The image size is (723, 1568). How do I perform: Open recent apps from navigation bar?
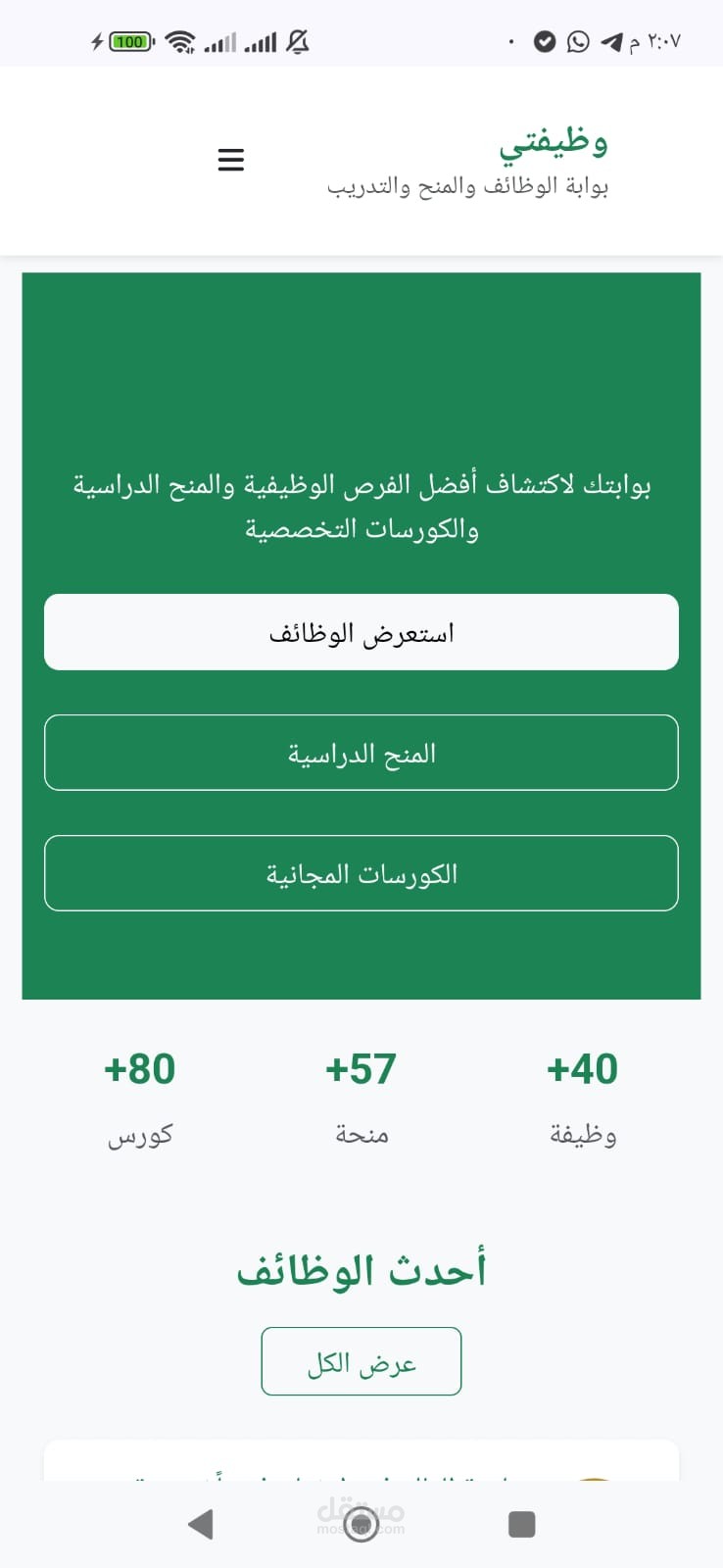(x=521, y=1524)
